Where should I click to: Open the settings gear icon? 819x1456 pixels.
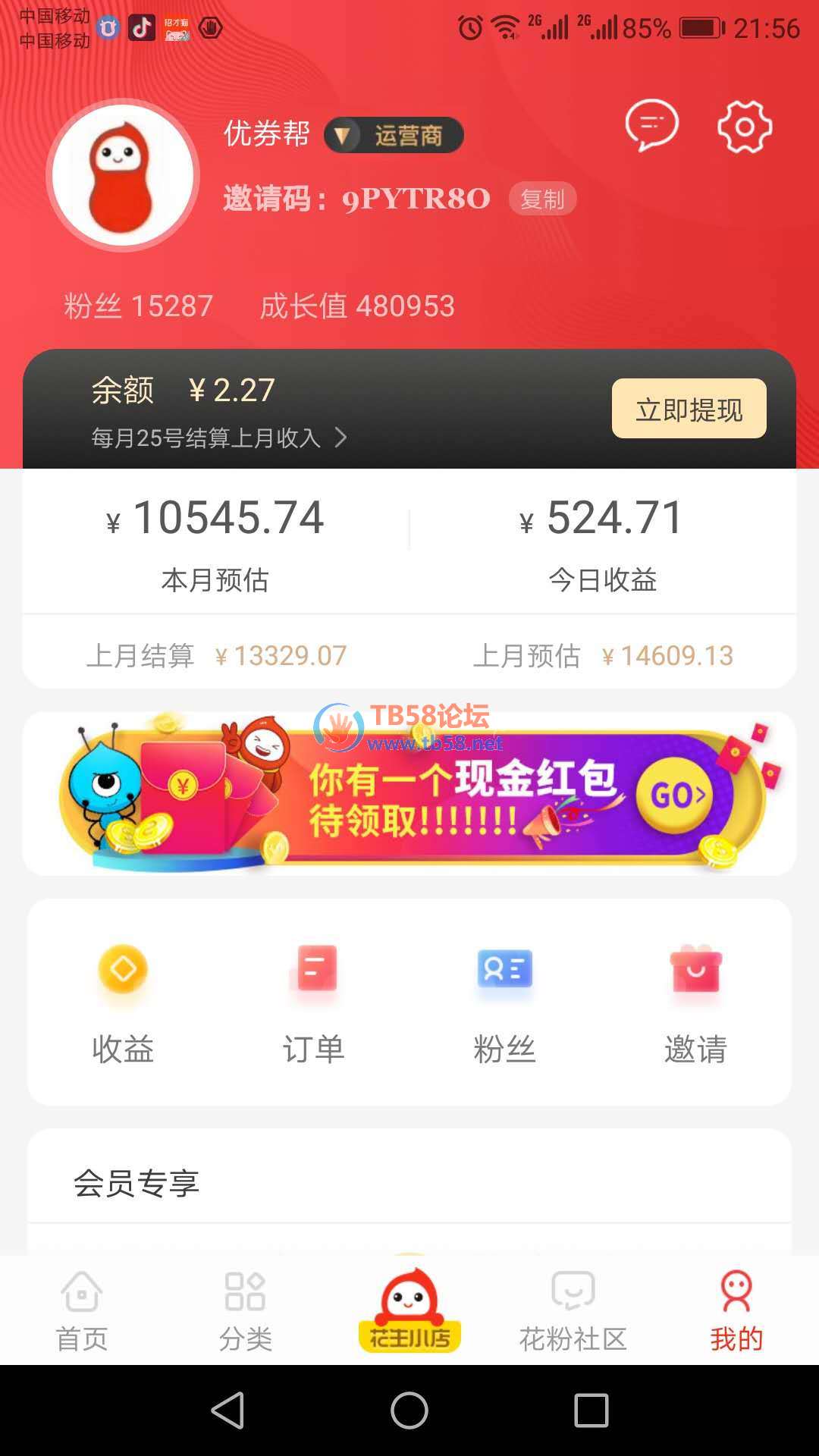click(x=744, y=127)
